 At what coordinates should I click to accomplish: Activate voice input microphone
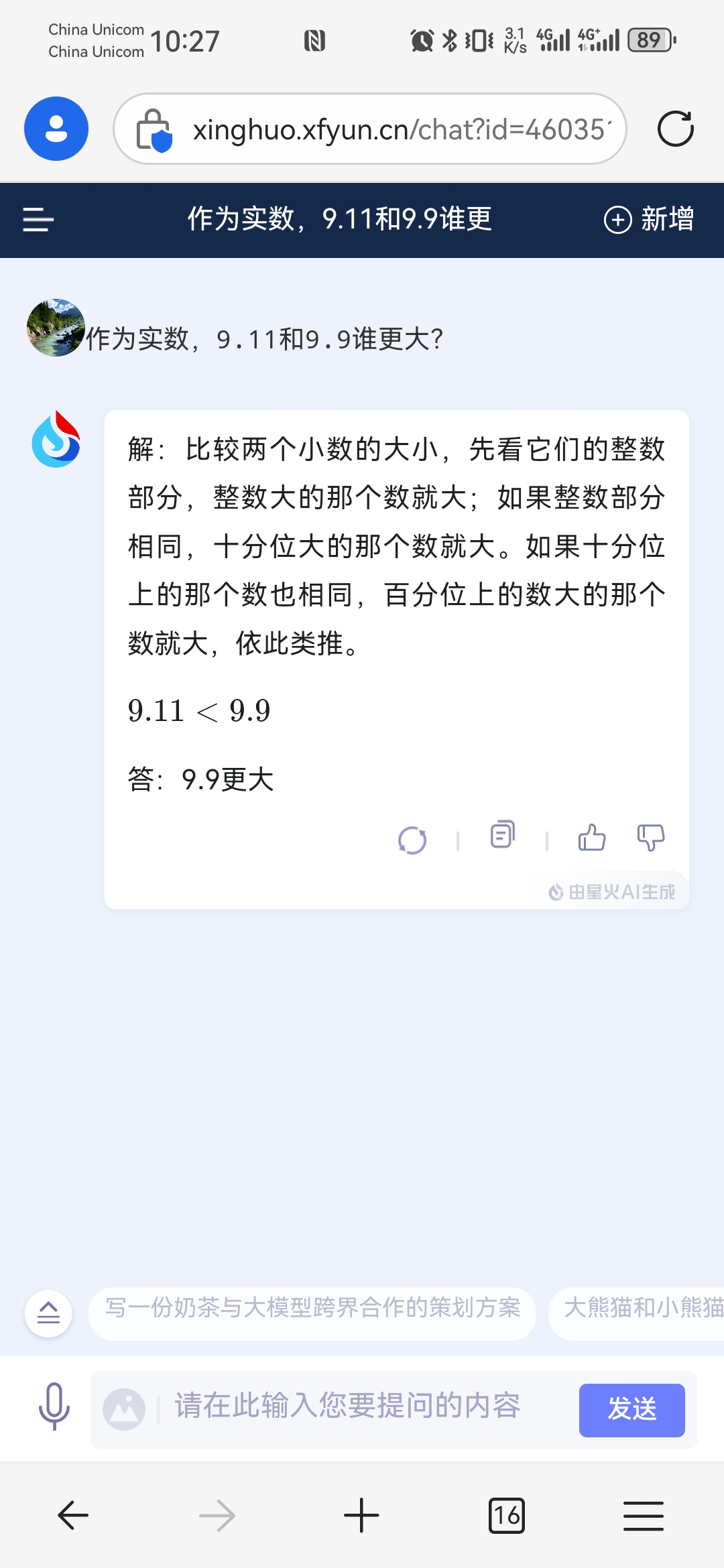[54, 1406]
